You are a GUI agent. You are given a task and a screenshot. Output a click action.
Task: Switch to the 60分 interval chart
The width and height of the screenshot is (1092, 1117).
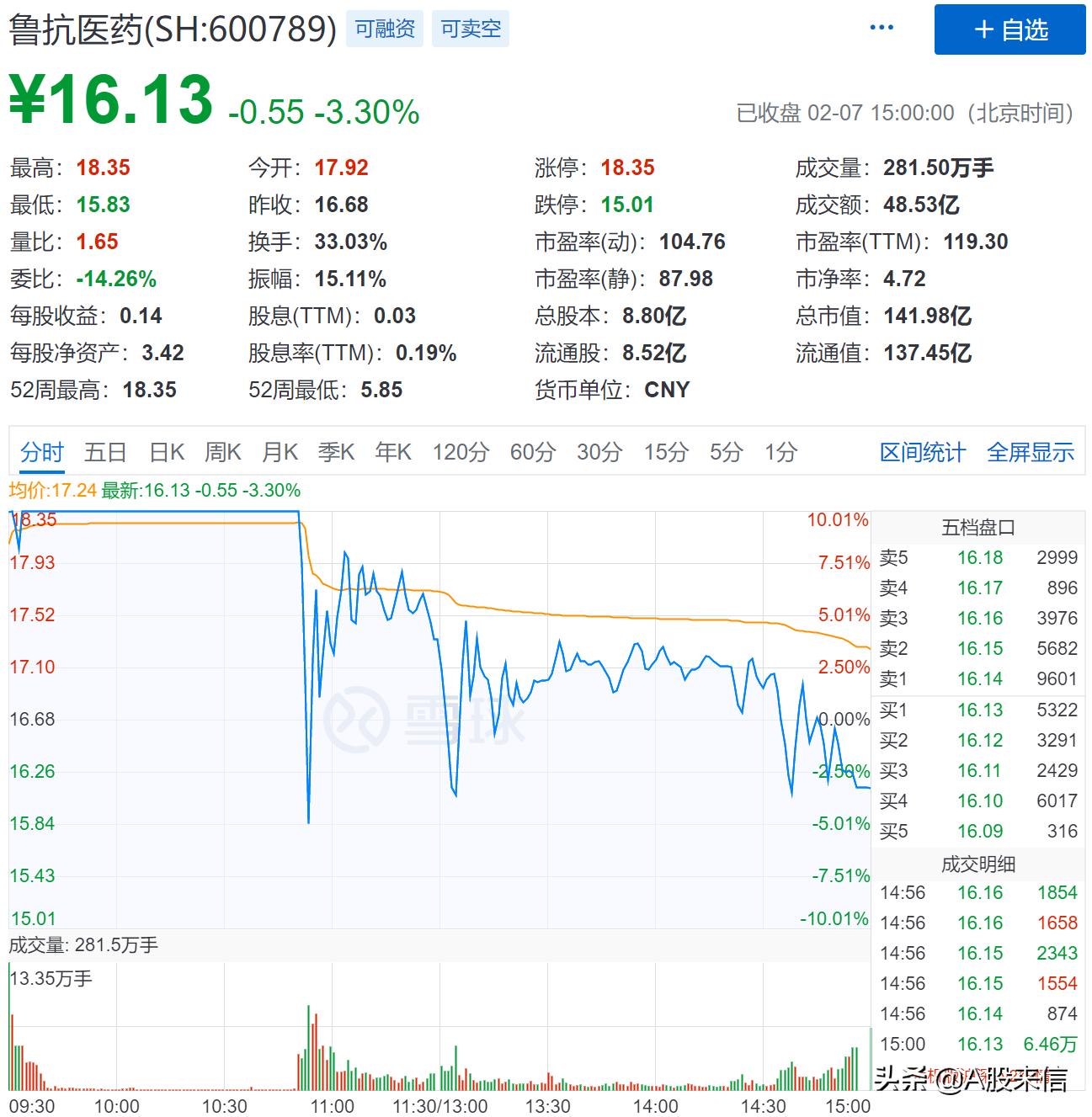532,452
